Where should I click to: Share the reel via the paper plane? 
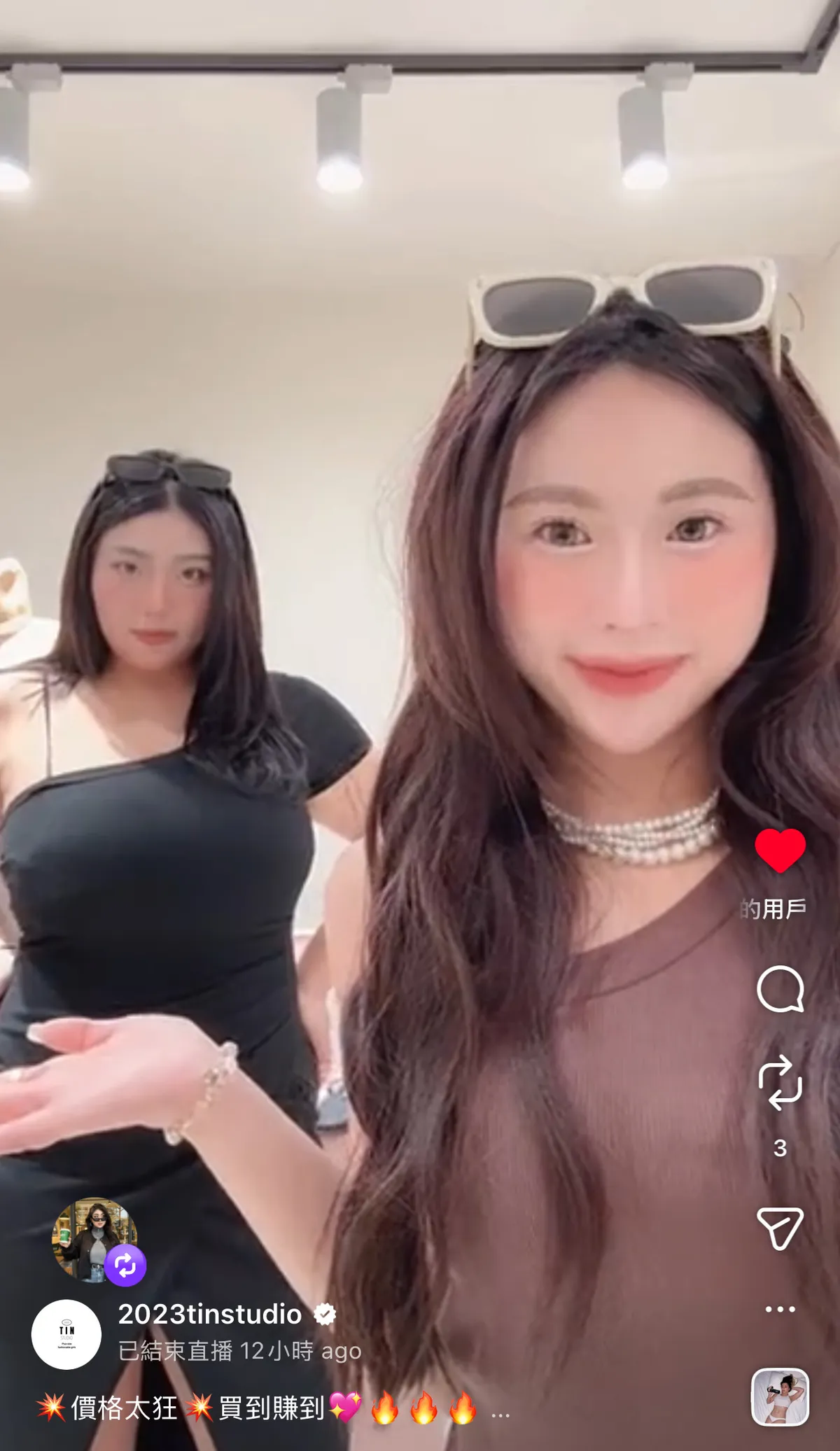(780, 1228)
